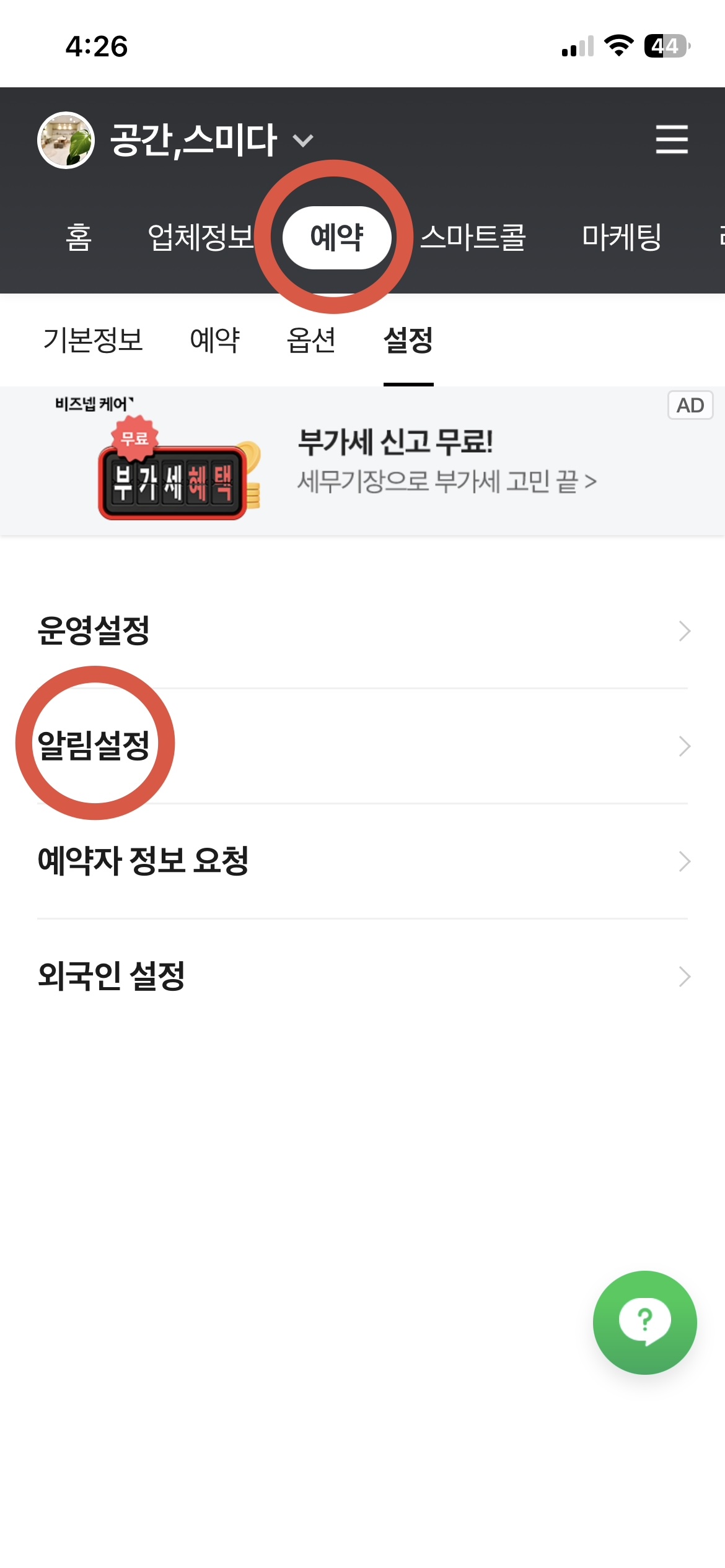The height and width of the screenshot is (1568, 725).
Task: Open 외국인 설정 using its chevron
Action: 684,977
